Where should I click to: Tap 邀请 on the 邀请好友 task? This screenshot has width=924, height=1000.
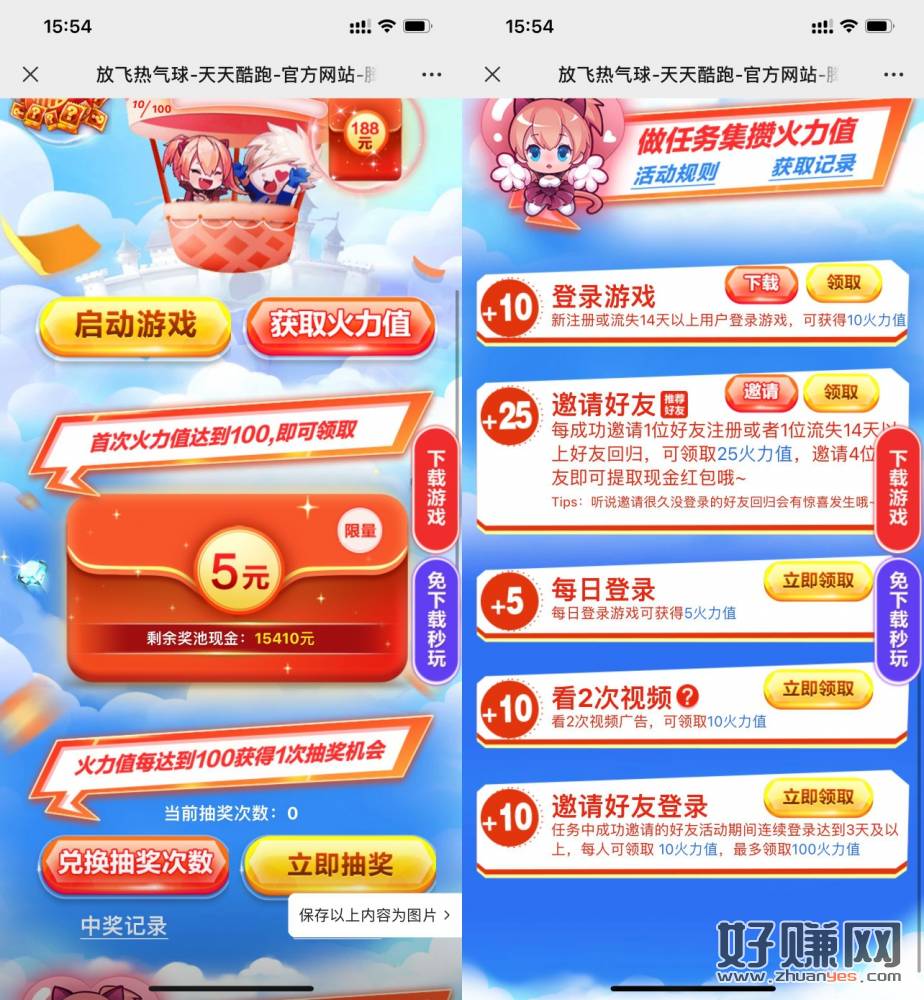[762, 391]
